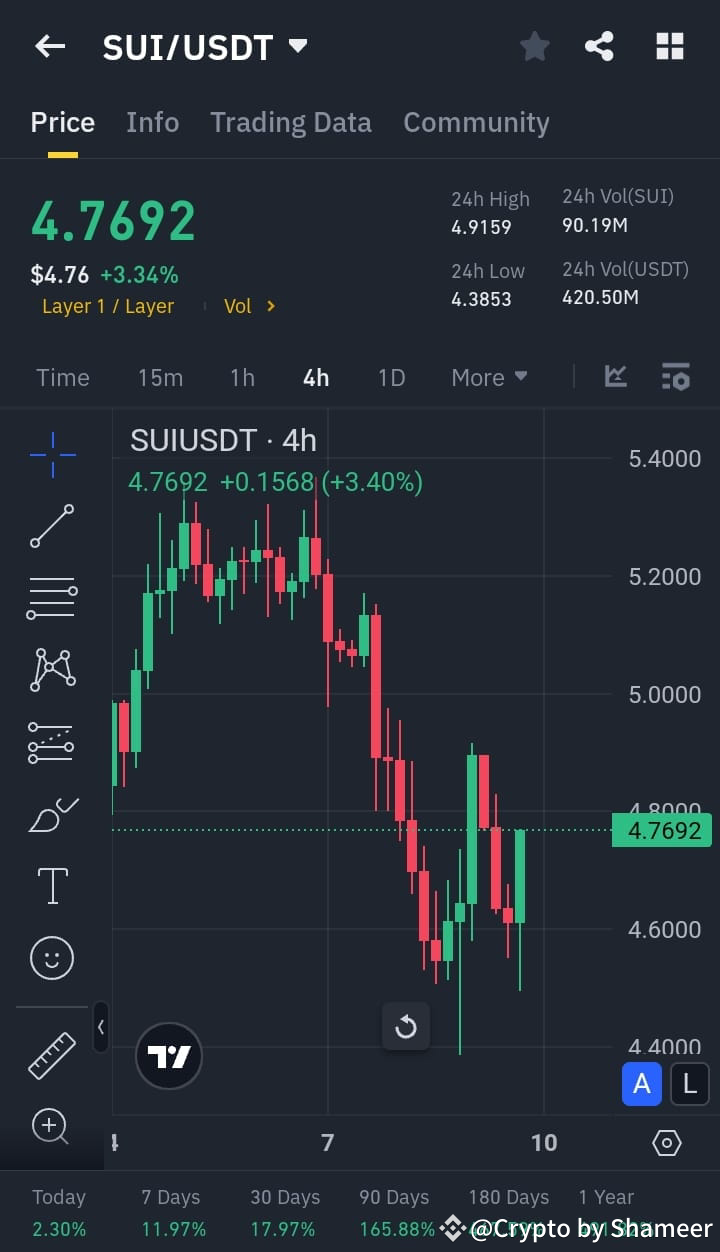This screenshot has height=1252, width=720.
Task: Enable auto scale with the A button
Action: coord(642,1084)
